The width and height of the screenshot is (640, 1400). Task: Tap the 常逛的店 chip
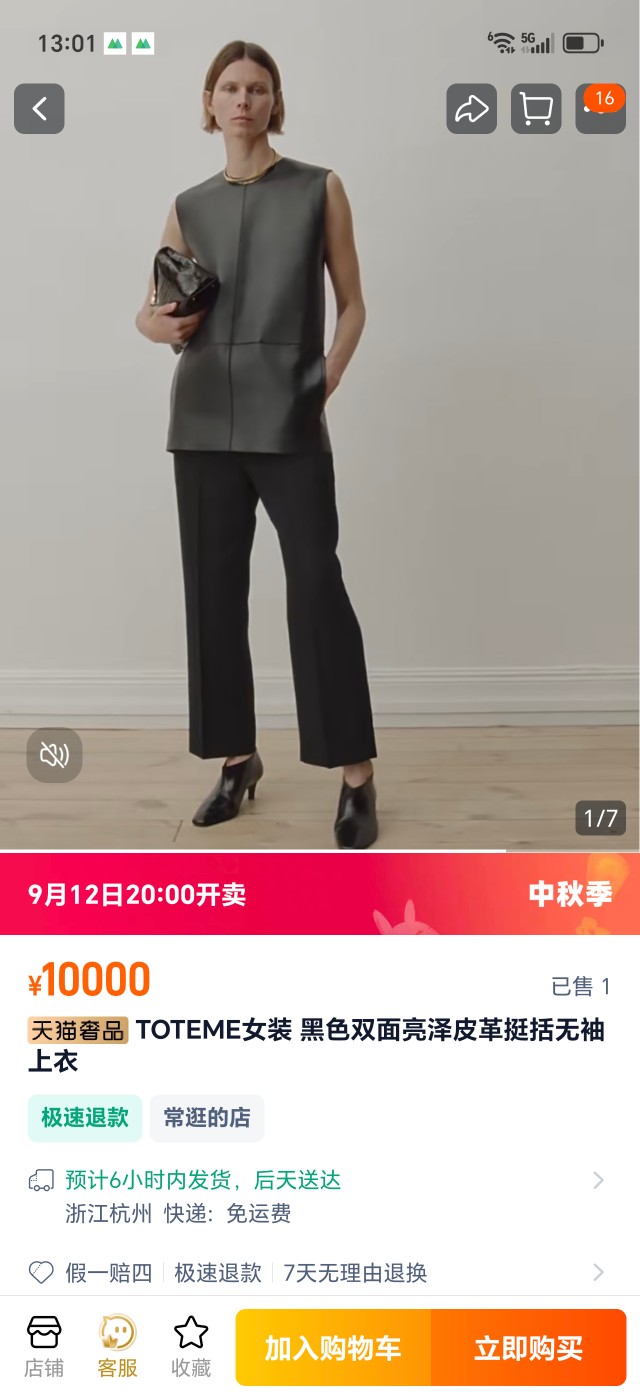(x=207, y=1118)
